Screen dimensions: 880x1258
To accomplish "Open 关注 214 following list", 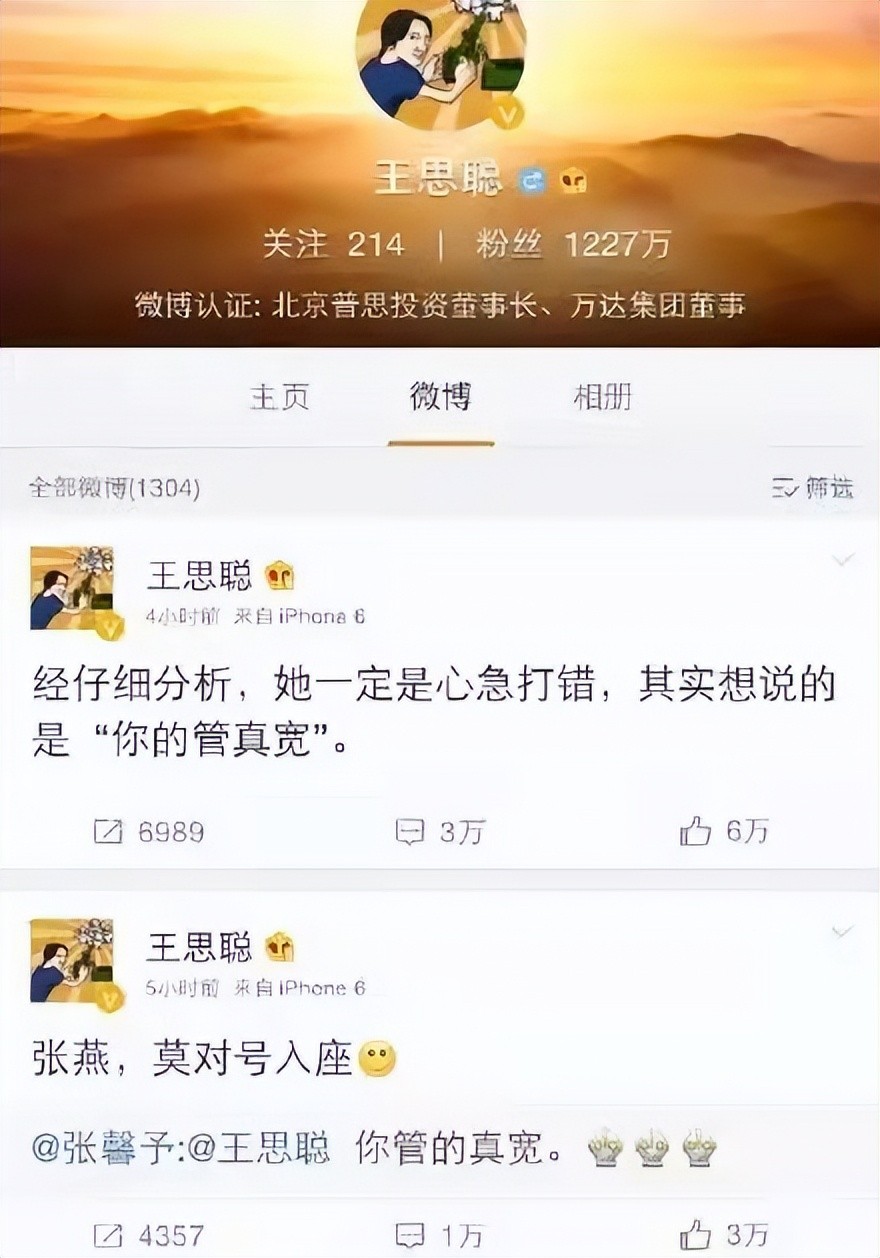I will 333,244.
